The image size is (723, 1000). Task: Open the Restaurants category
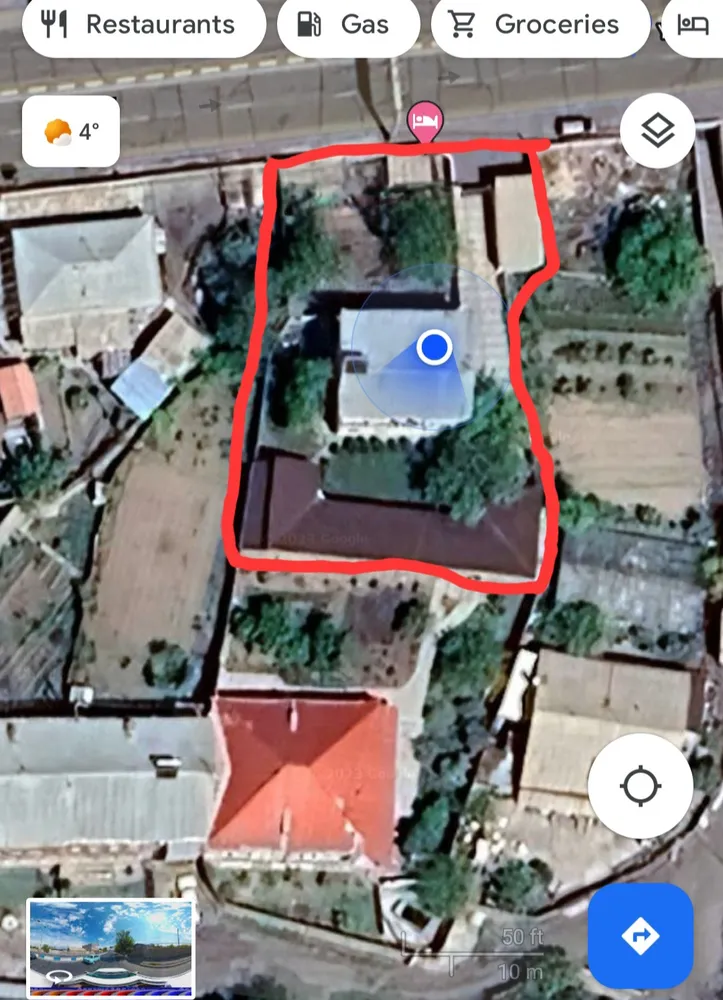click(x=143, y=25)
